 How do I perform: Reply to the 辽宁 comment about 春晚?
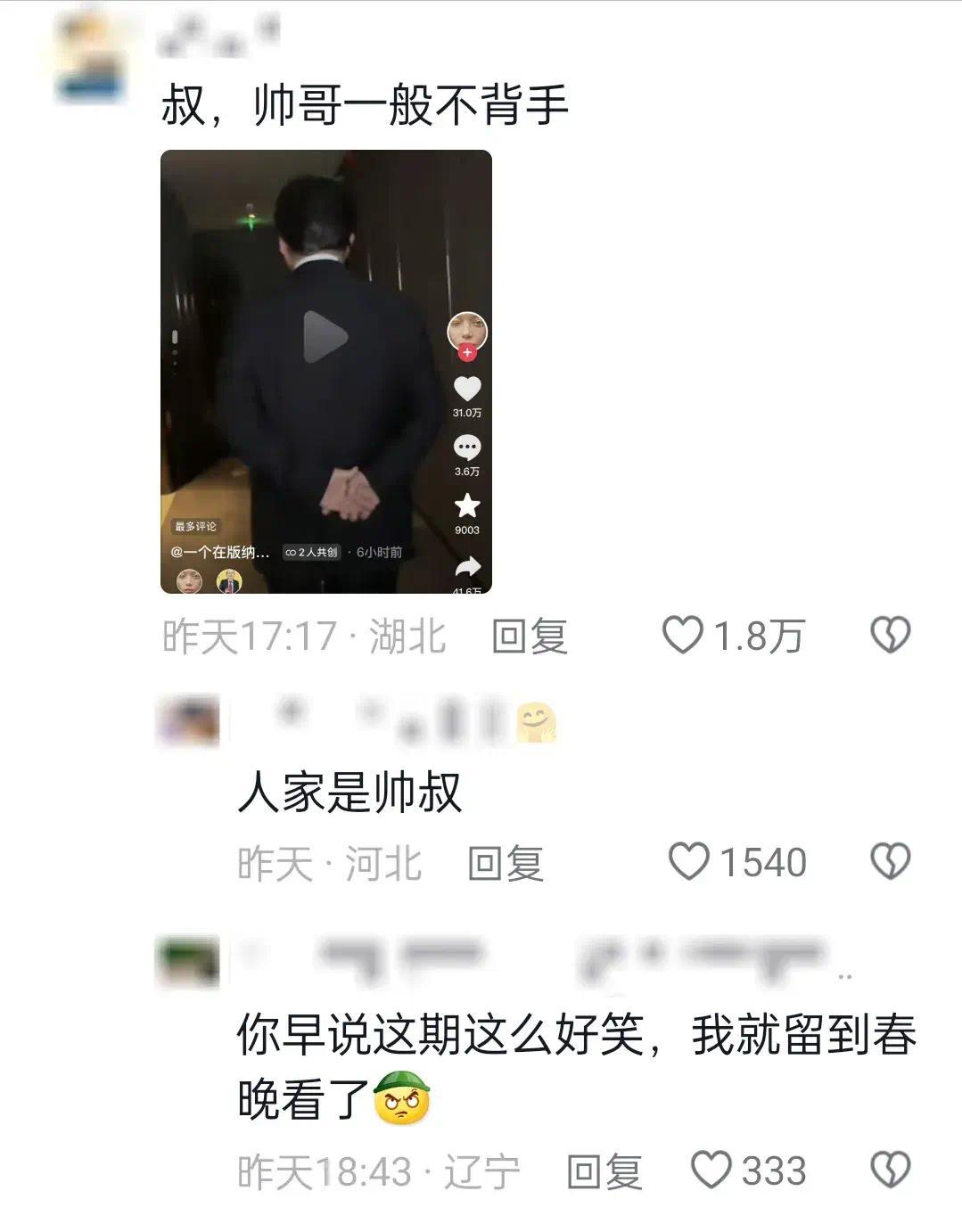pos(604,1171)
